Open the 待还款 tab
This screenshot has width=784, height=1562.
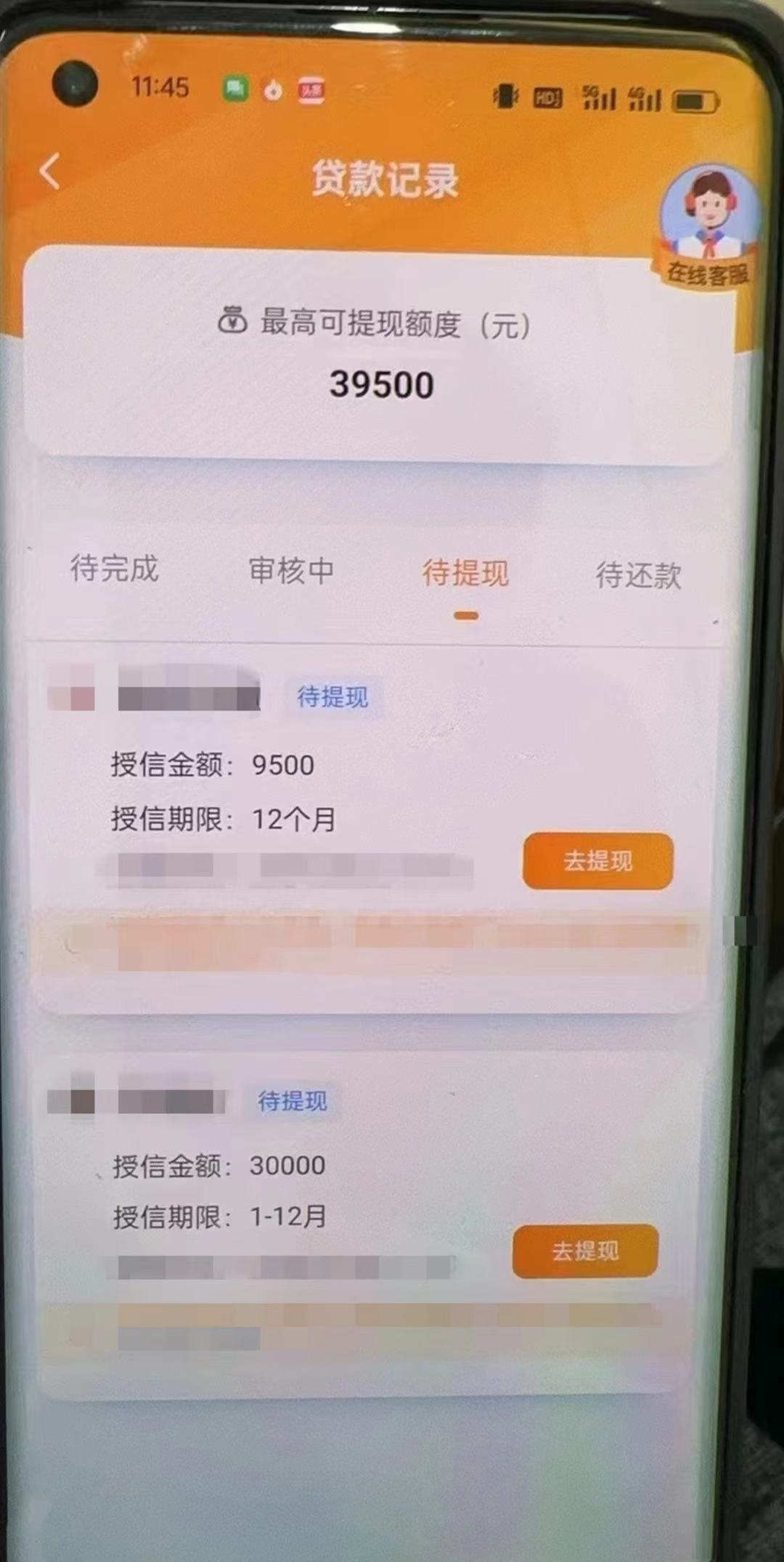click(638, 576)
